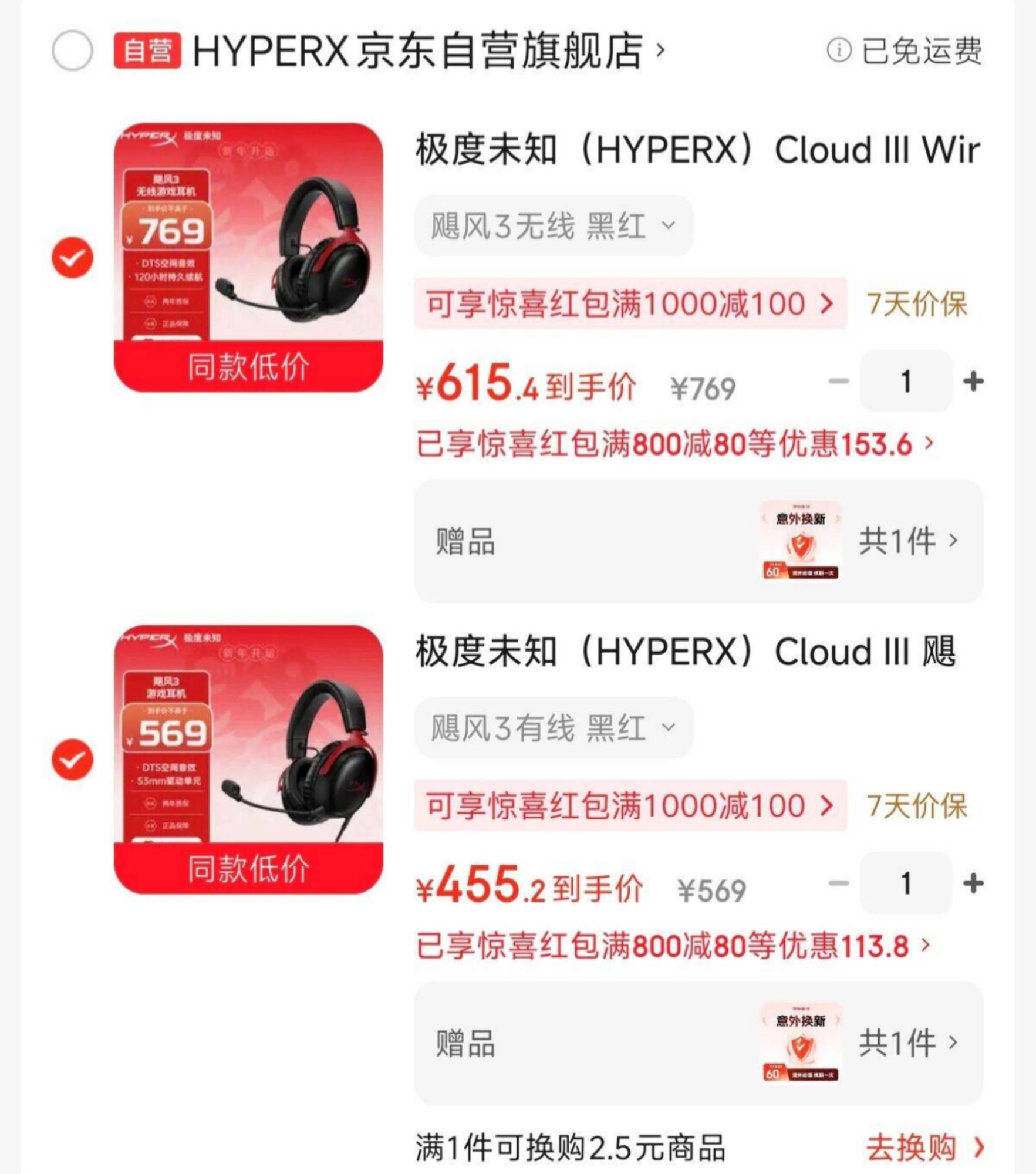Increase quantity of the ¥455.2 headset
Viewport: 1036px width, 1174px height.
[x=973, y=883]
